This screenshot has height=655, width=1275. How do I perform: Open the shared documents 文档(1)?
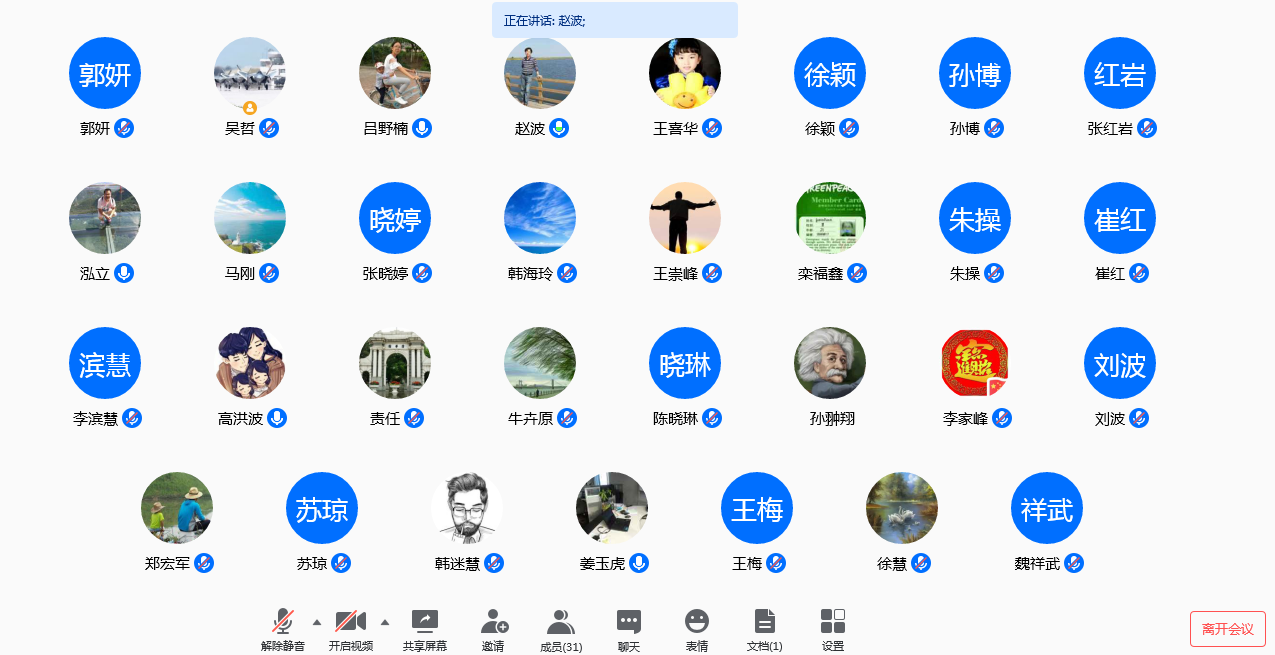point(765,629)
